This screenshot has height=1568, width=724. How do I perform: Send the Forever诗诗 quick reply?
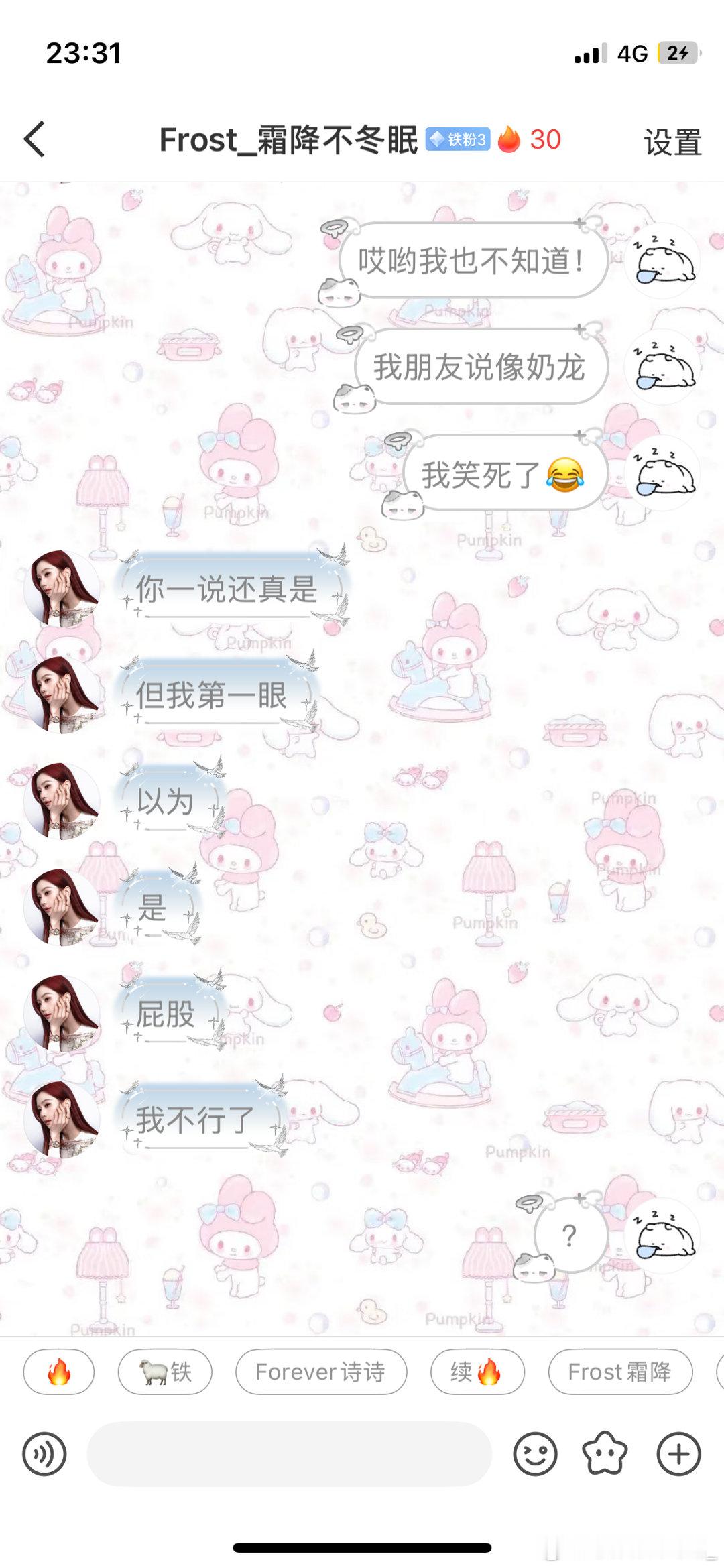pyautogui.click(x=321, y=1372)
